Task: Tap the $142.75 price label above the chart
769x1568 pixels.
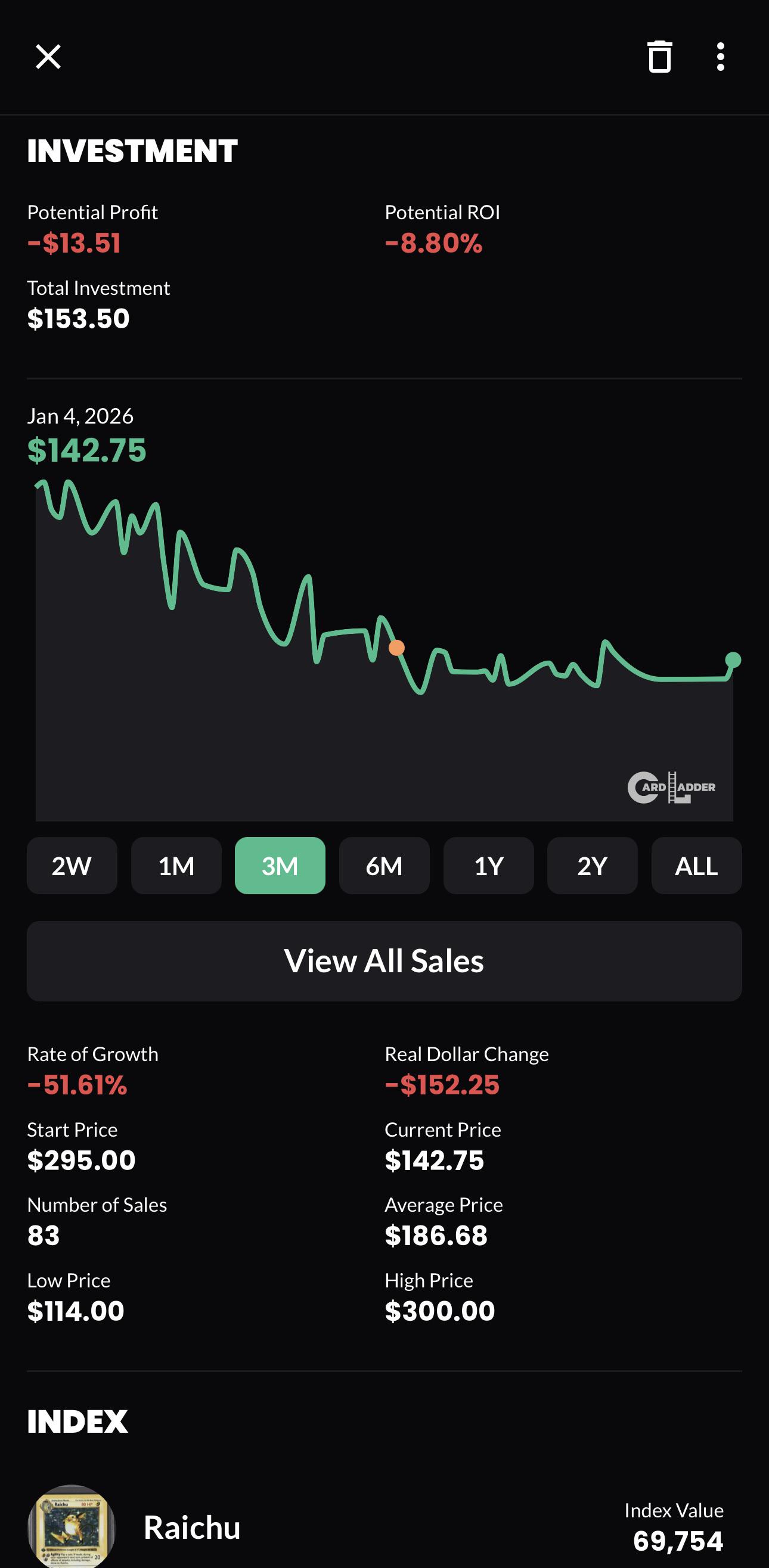Action: 86,450
